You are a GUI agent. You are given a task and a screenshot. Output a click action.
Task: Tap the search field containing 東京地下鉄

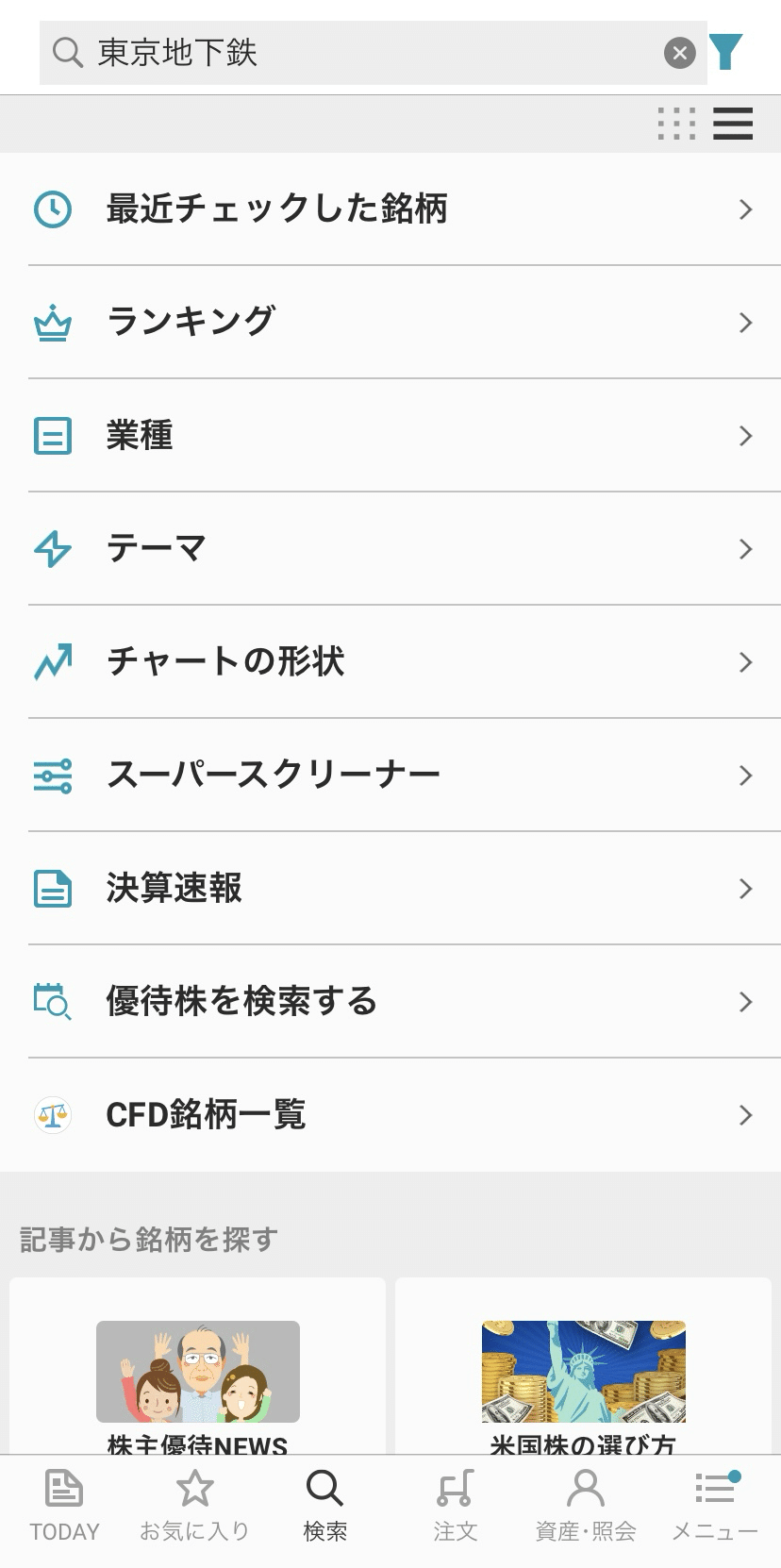point(358,53)
